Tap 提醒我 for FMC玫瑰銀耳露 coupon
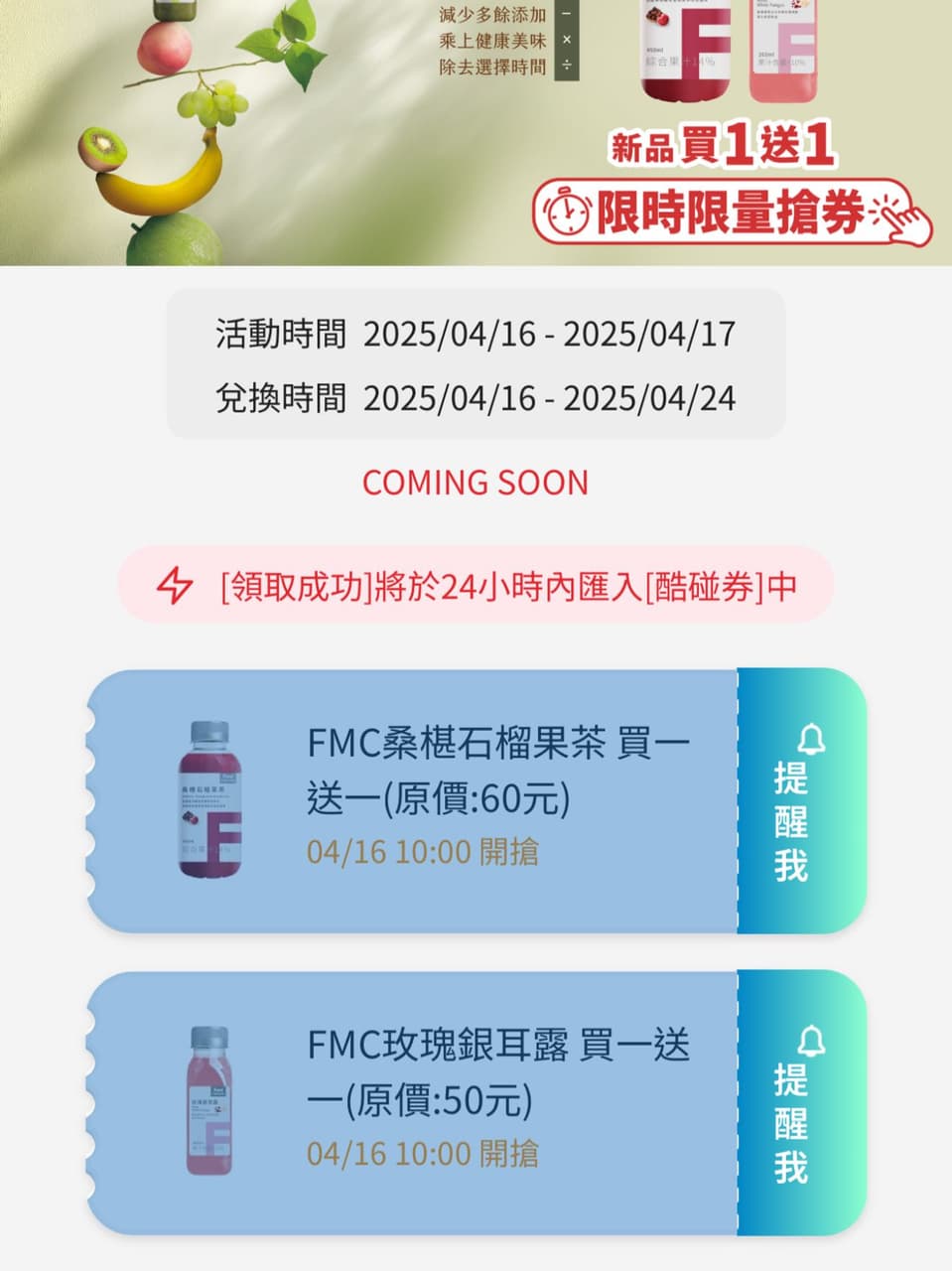Screen dimensions: 952x1271 click(x=801, y=1103)
